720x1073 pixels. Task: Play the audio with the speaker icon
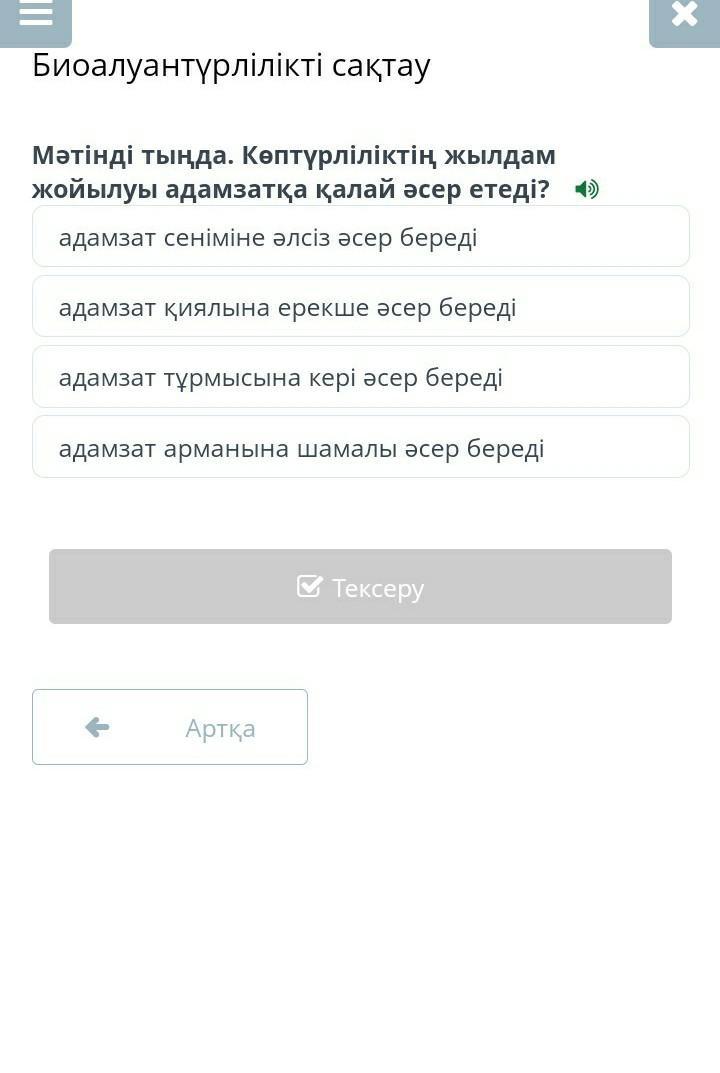pos(587,189)
